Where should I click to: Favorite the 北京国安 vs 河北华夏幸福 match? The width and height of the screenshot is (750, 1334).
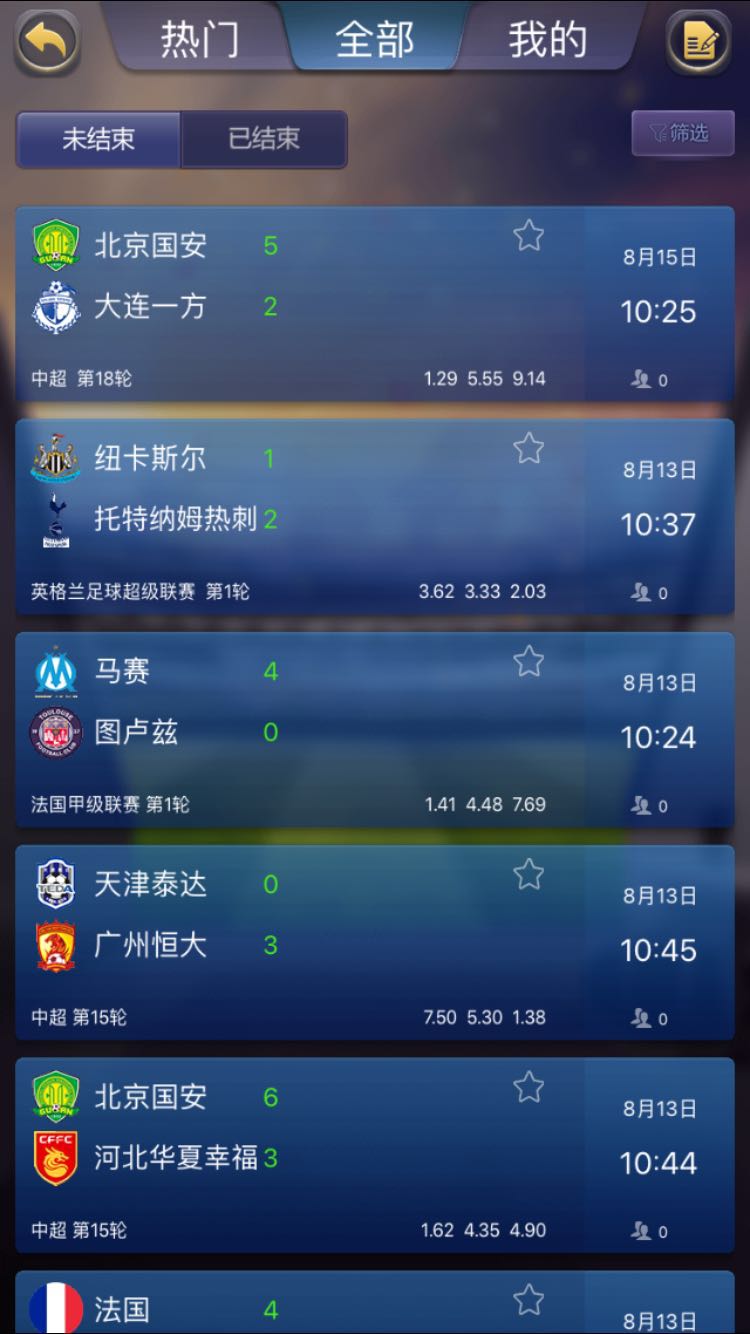click(x=528, y=1088)
